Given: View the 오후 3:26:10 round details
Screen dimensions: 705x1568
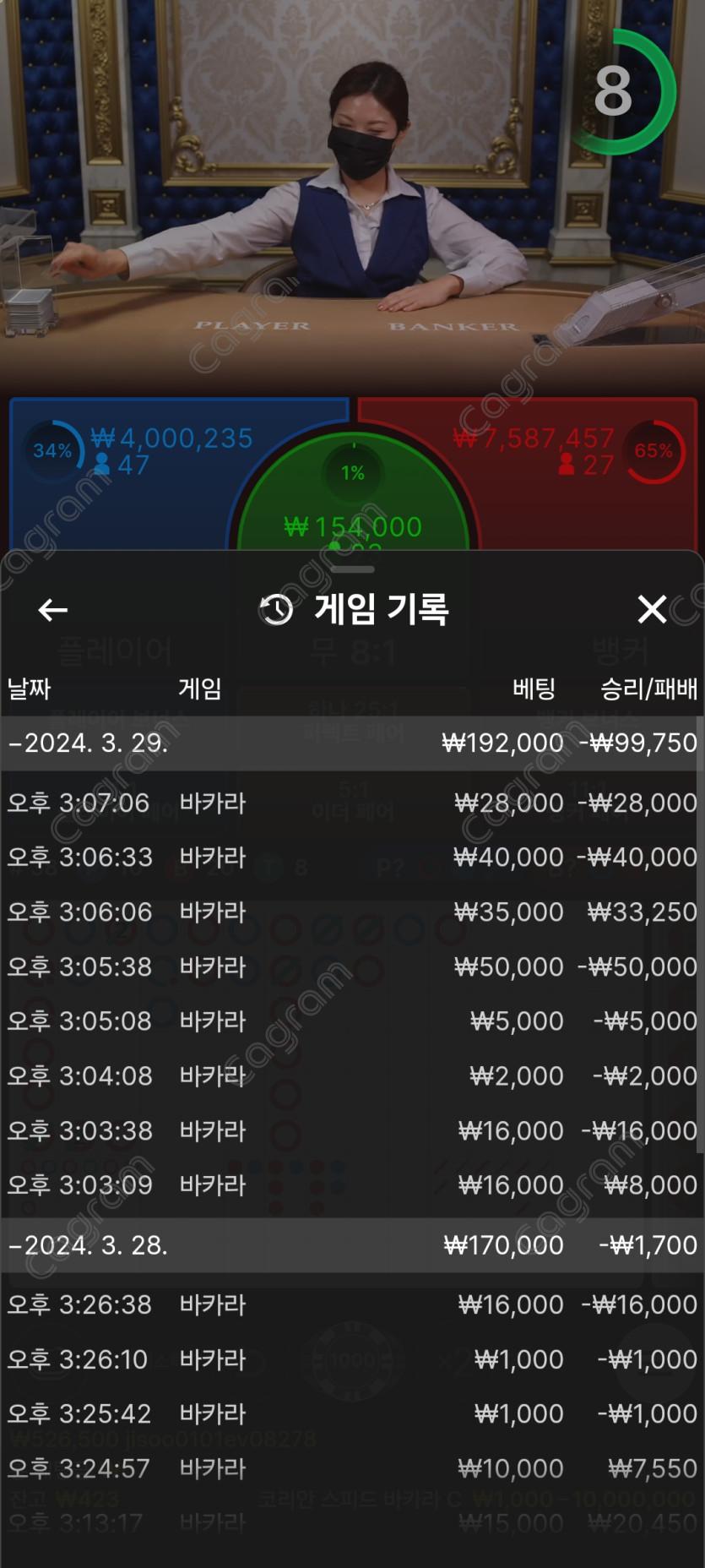Looking at the screenshot, I should pyautogui.click(x=351, y=1359).
